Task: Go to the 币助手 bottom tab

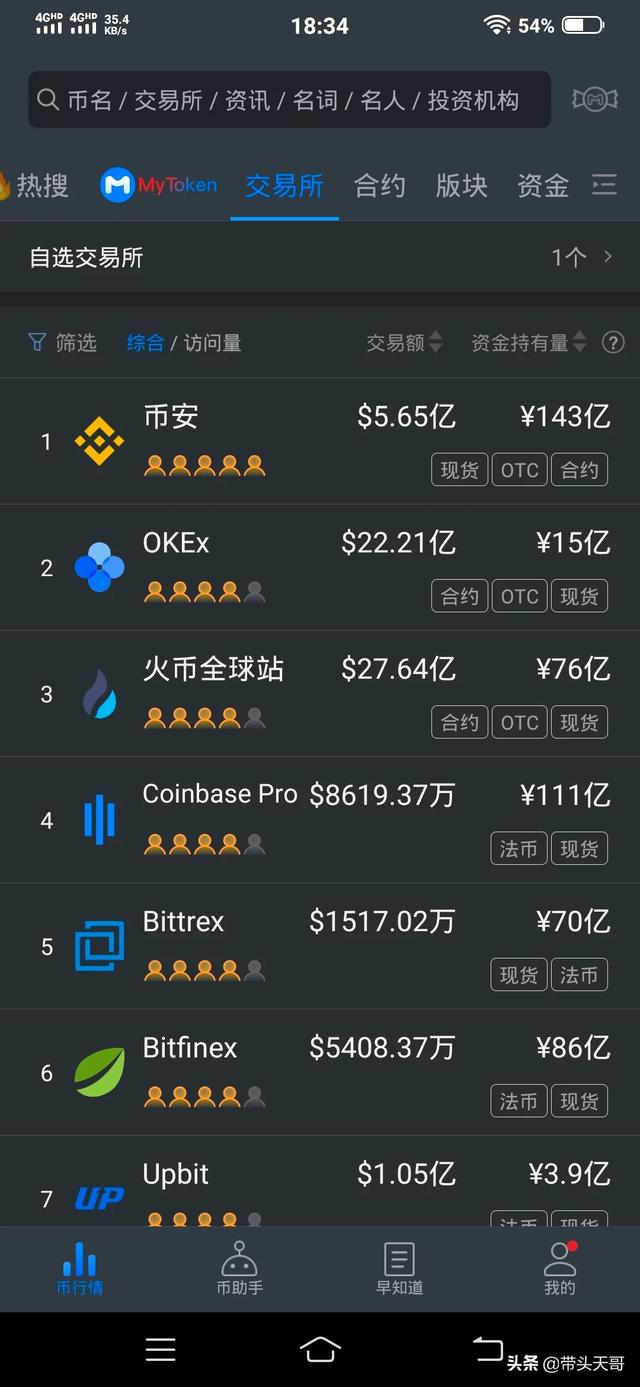Action: [x=240, y=1269]
